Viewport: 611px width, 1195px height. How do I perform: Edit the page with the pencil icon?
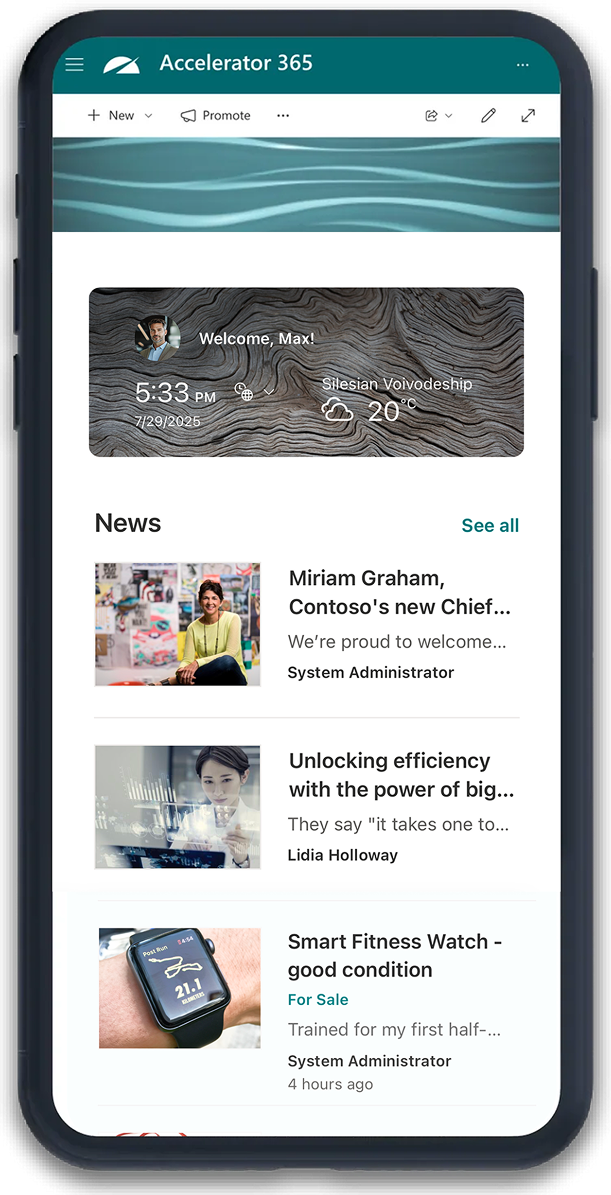488,116
